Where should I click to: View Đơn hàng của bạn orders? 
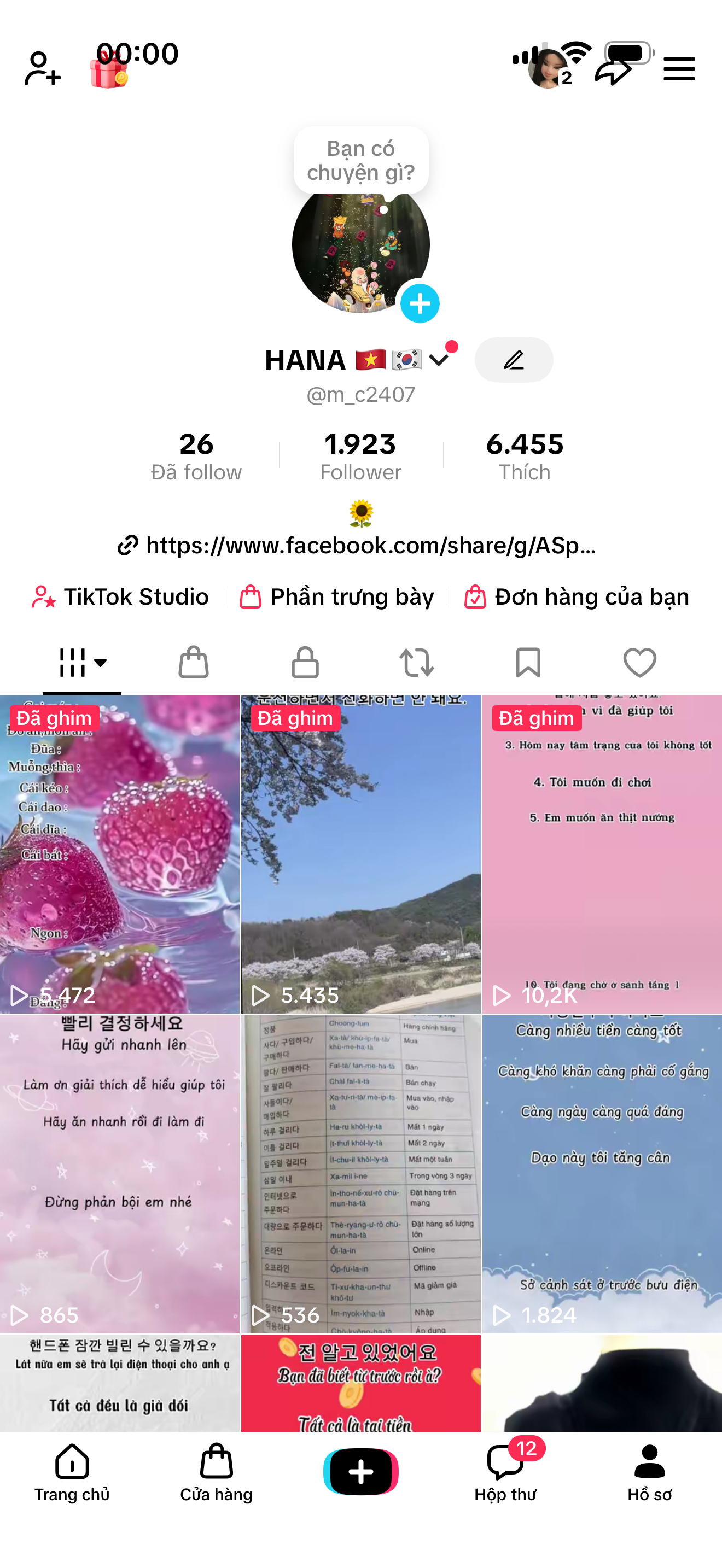coord(577,596)
